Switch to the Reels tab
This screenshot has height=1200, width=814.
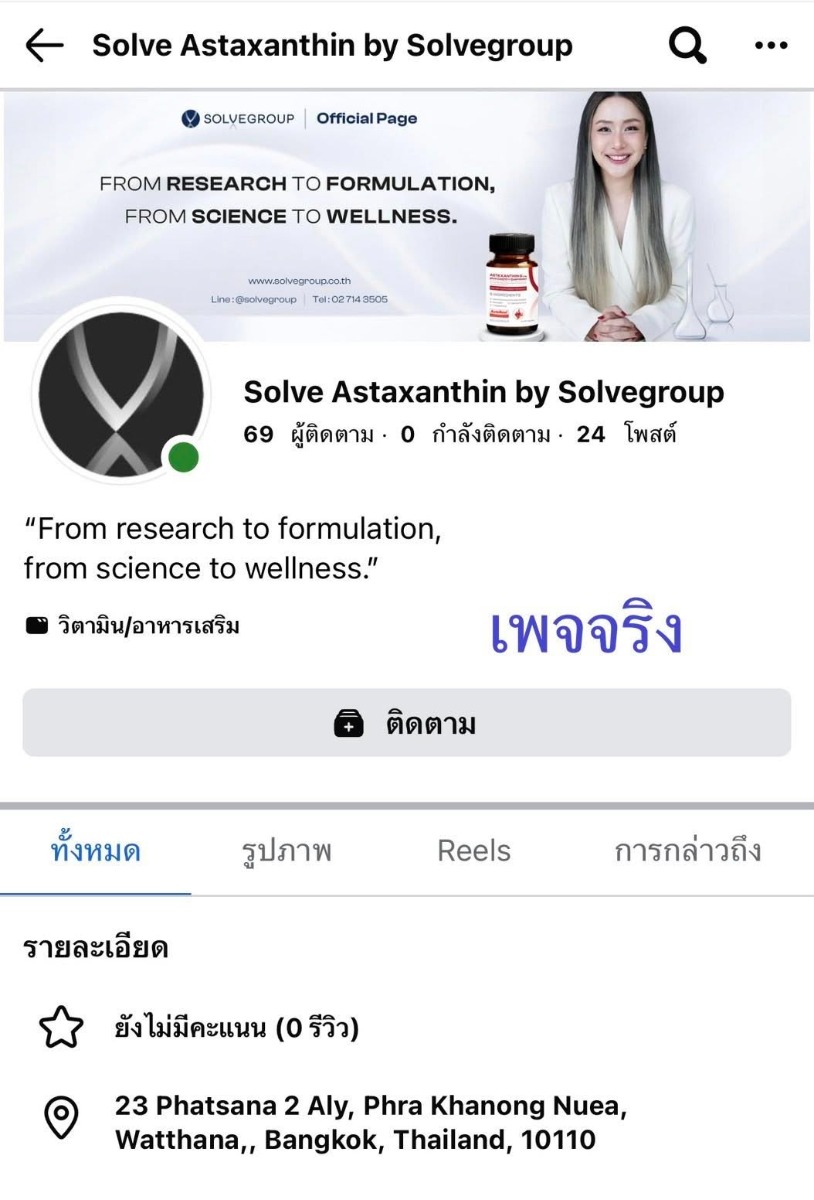pos(474,851)
